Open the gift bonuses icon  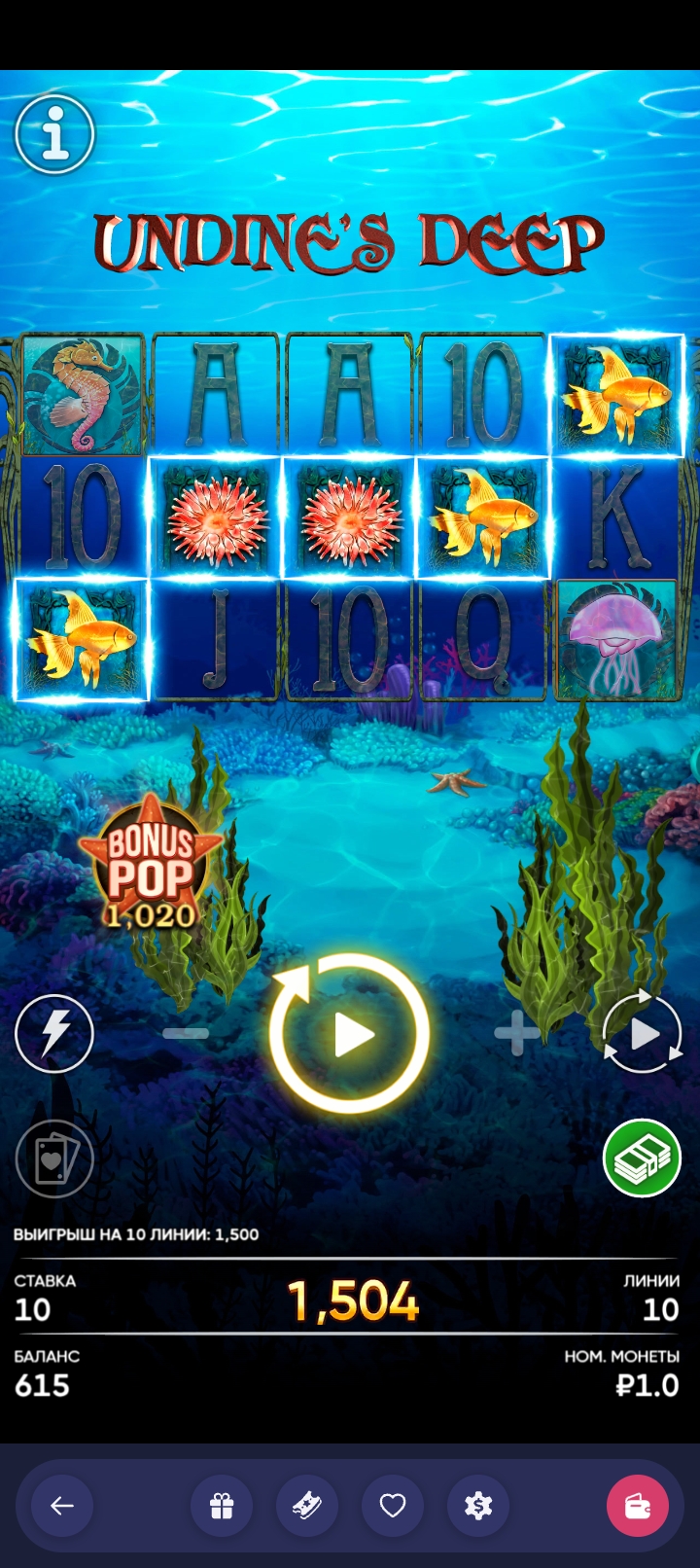pyautogui.click(x=222, y=1506)
